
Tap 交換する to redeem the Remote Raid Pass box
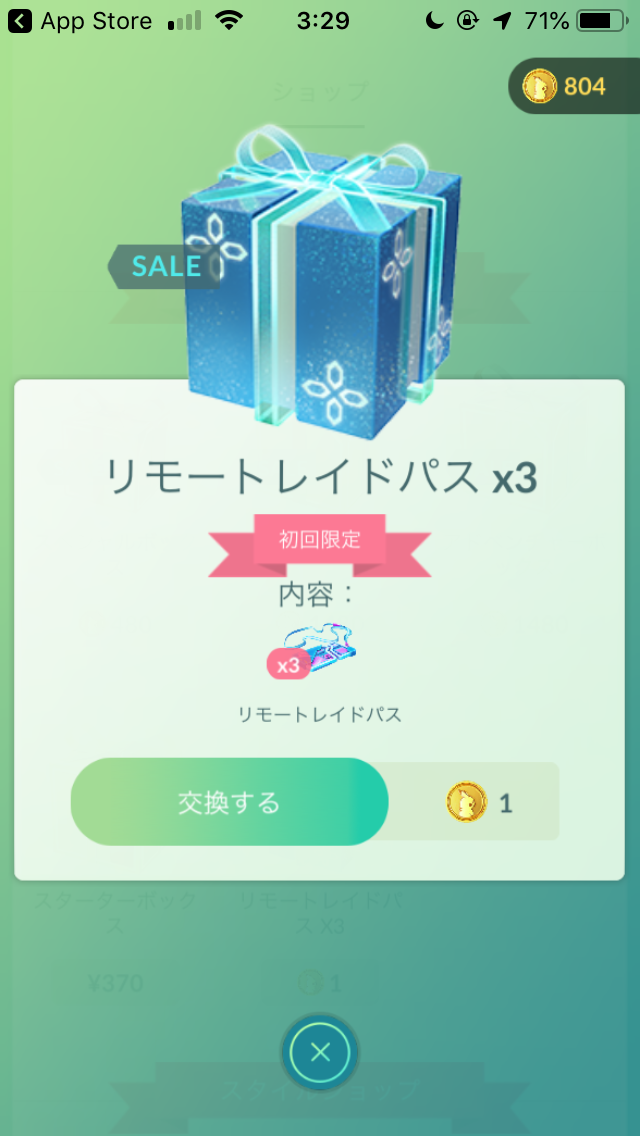(229, 802)
